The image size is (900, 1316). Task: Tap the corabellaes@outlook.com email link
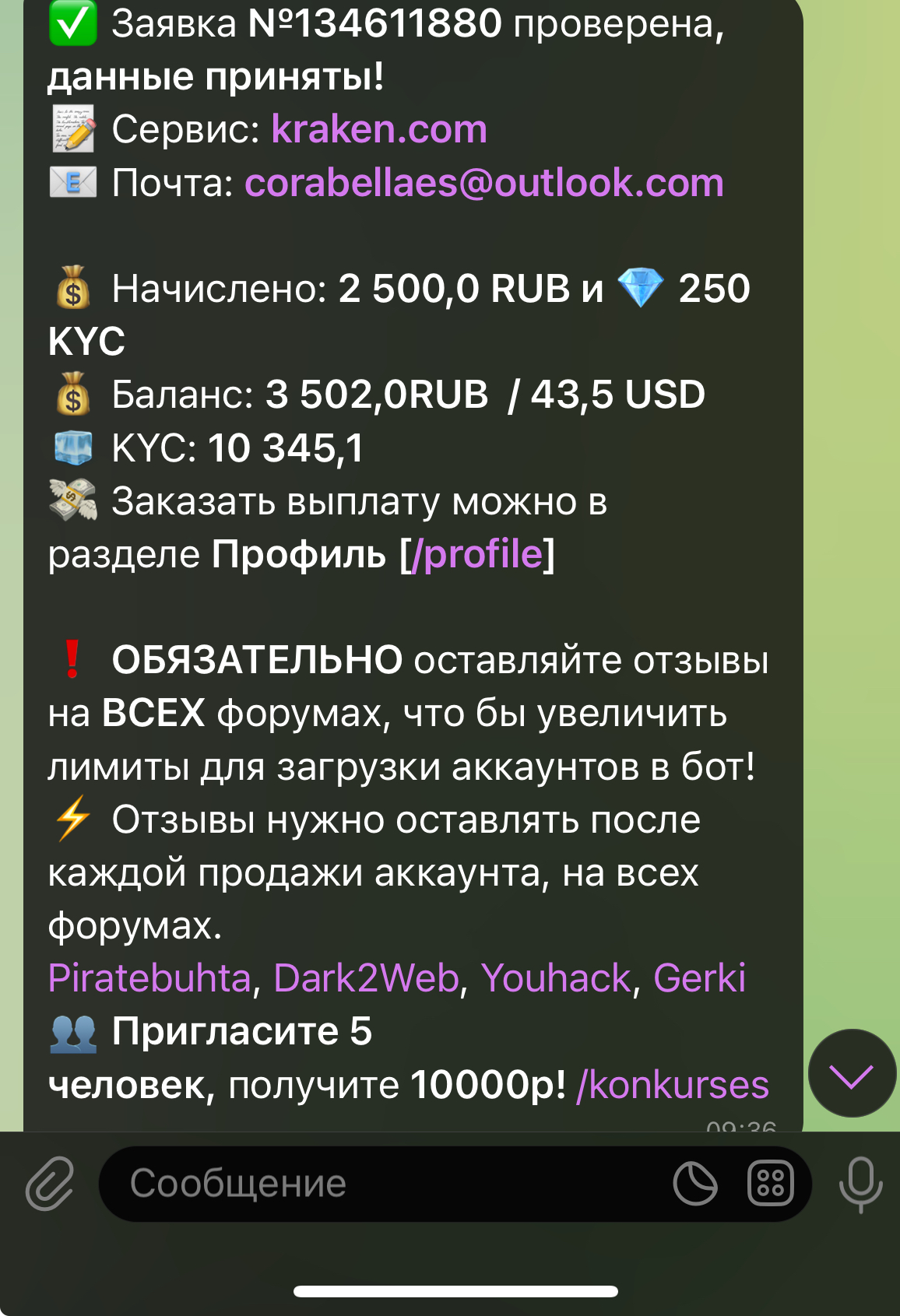[483, 183]
